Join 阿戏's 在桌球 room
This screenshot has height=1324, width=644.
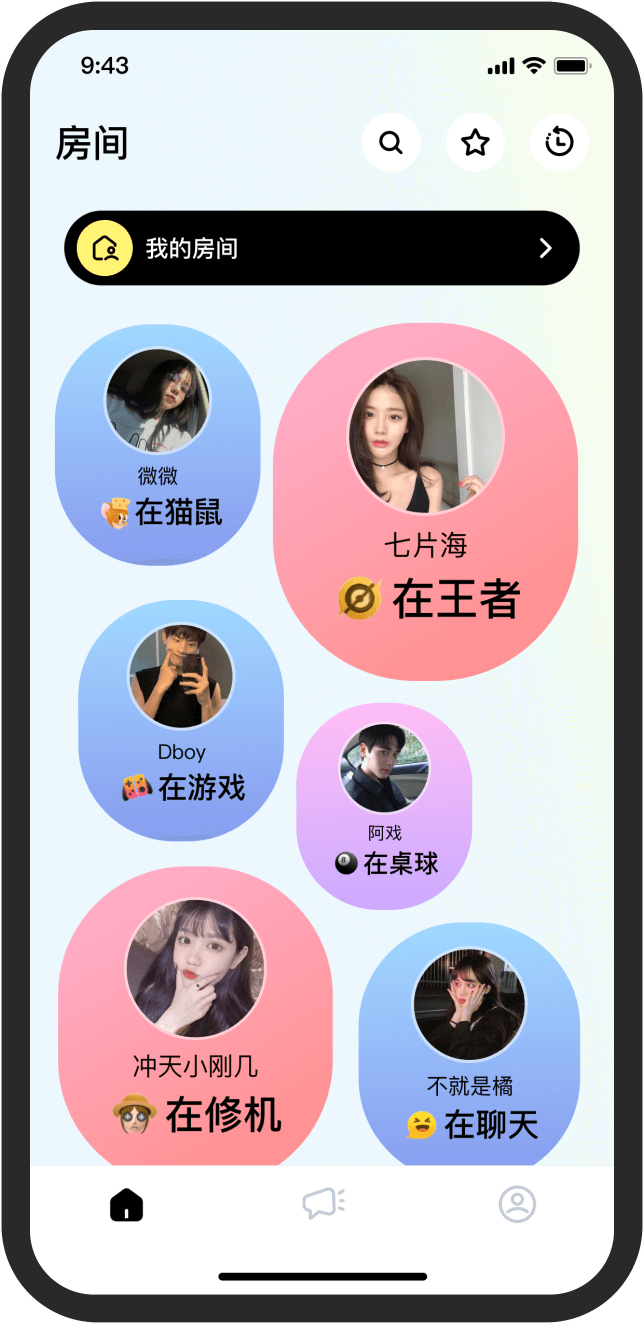384,805
